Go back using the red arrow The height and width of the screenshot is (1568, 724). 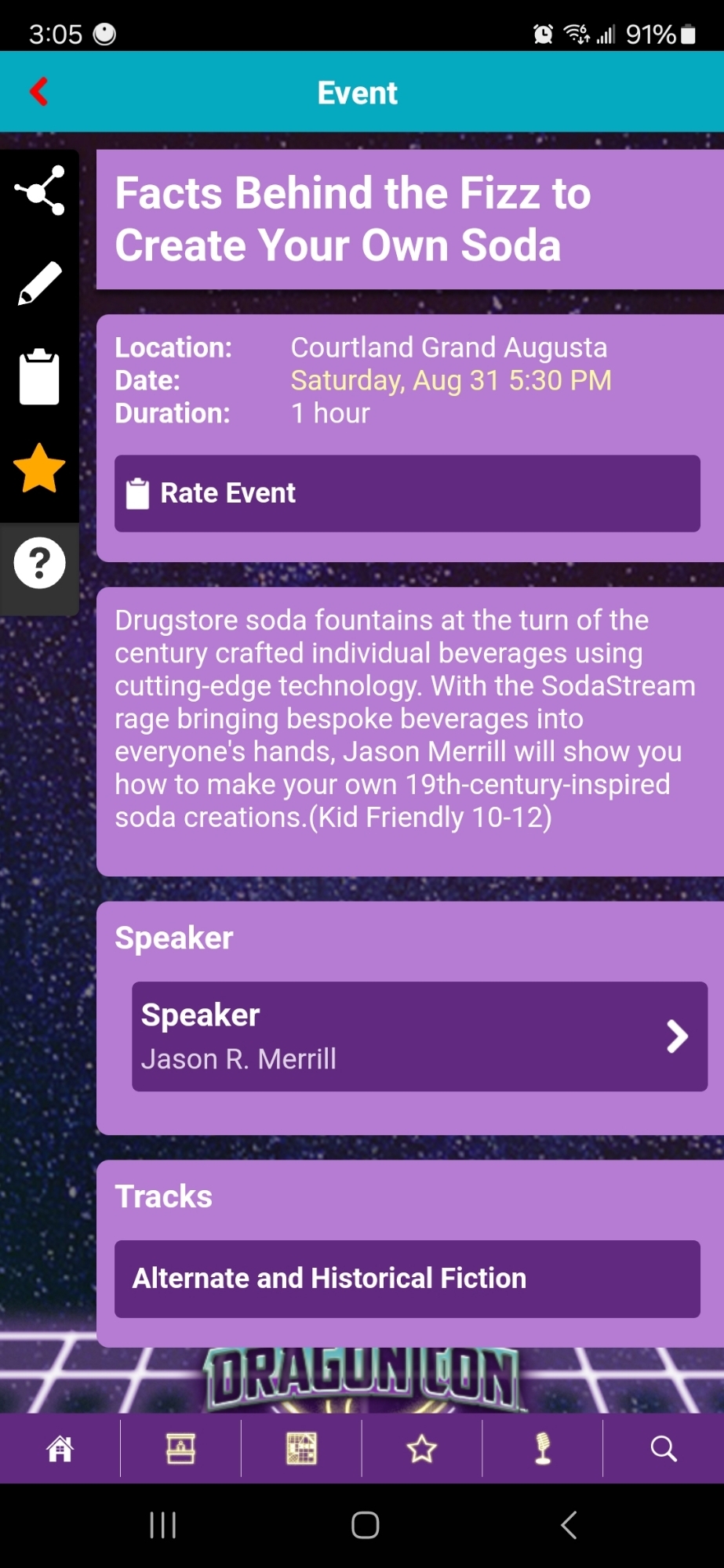pos(39,92)
